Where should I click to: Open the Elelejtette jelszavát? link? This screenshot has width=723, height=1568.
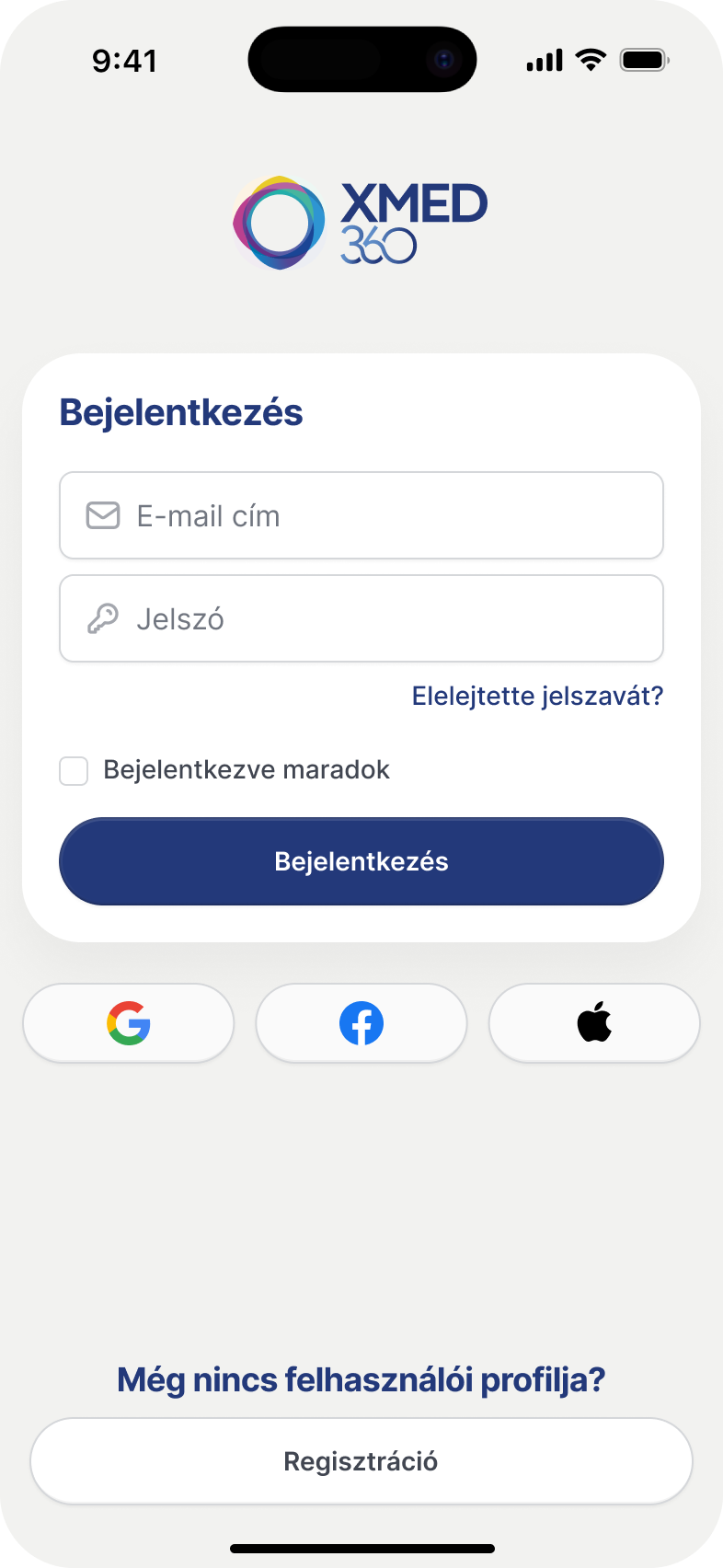537,696
